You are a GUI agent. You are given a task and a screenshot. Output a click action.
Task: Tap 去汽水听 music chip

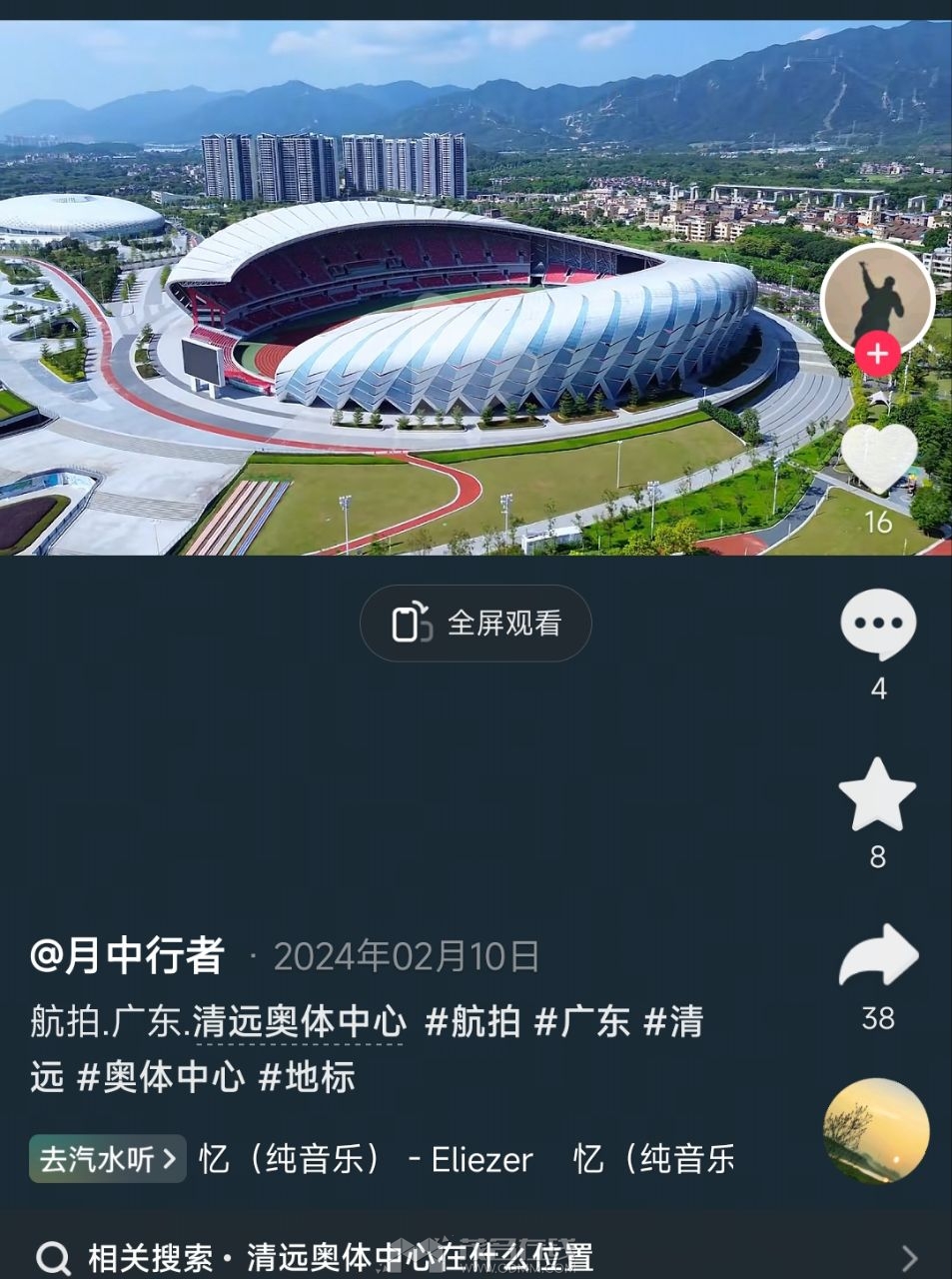coord(107,1159)
